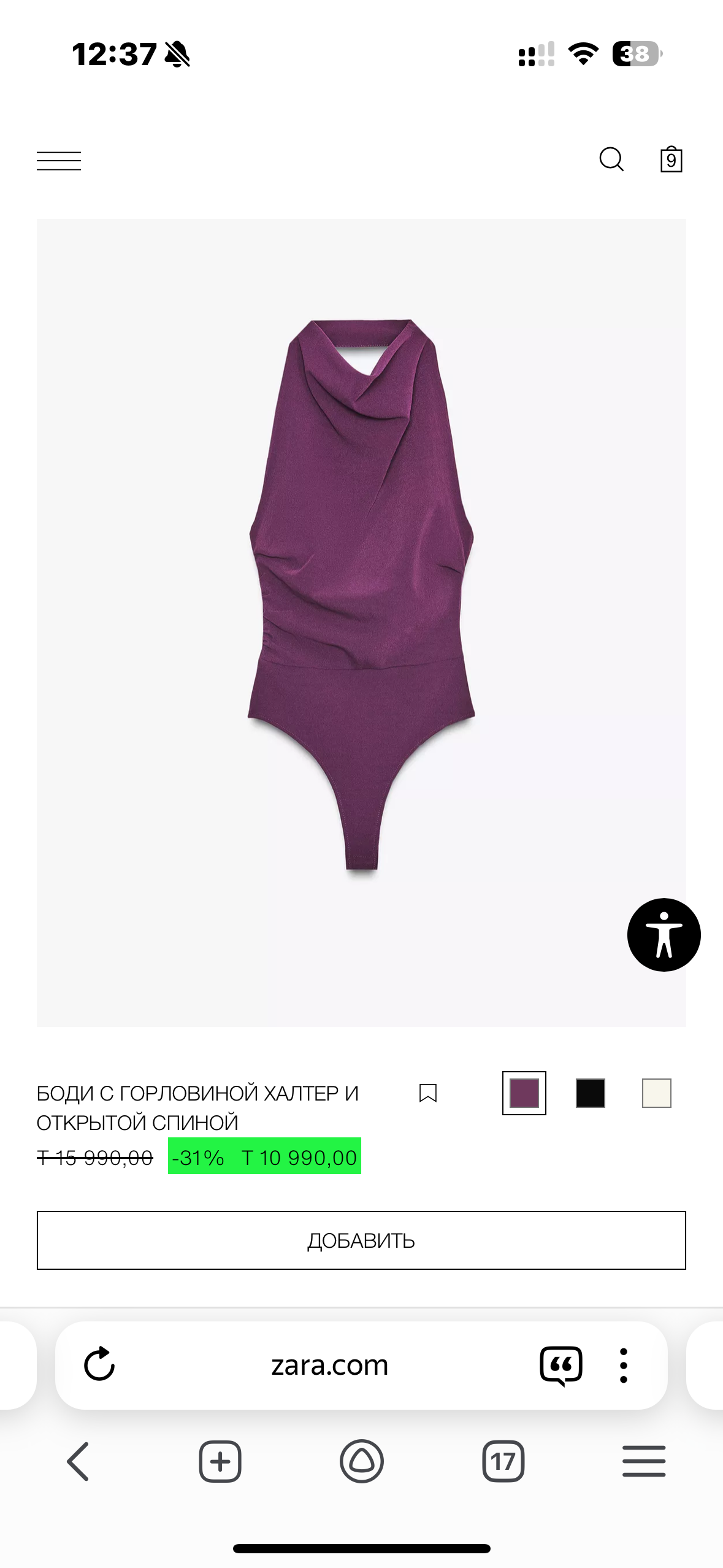The image size is (723, 1568).
Task: Open the quote bubble icon in address bar
Action: 560,1366
